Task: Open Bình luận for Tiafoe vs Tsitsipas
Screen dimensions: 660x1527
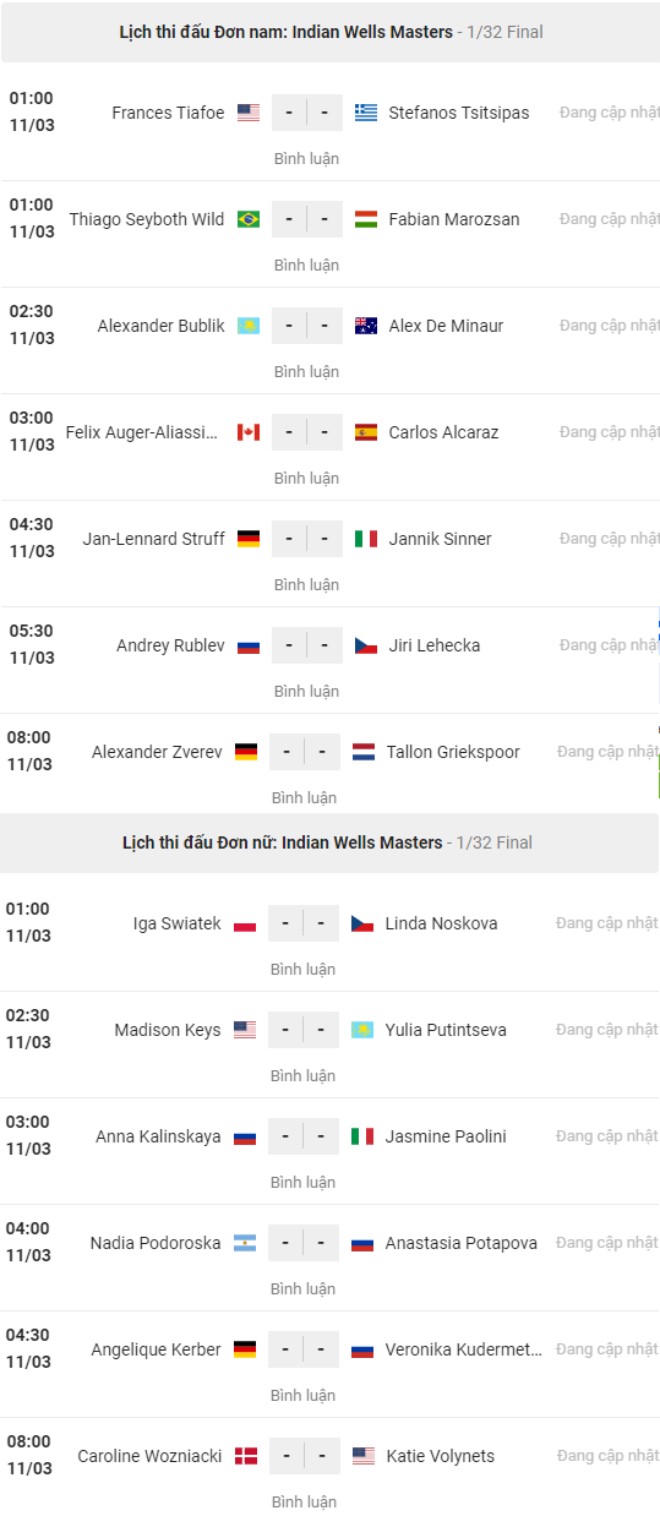Action: tap(306, 158)
